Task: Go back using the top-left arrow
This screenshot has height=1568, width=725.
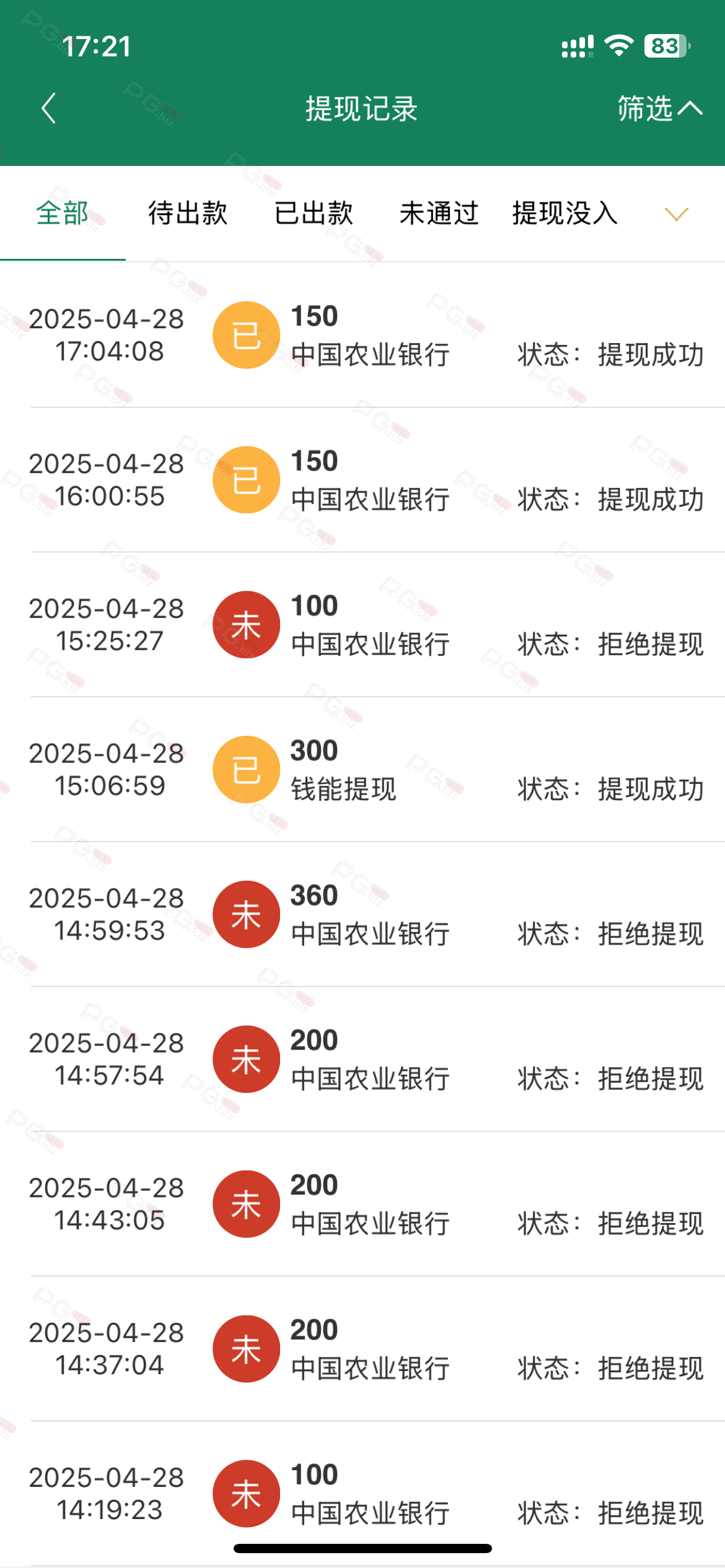Action: click(49, 108)
